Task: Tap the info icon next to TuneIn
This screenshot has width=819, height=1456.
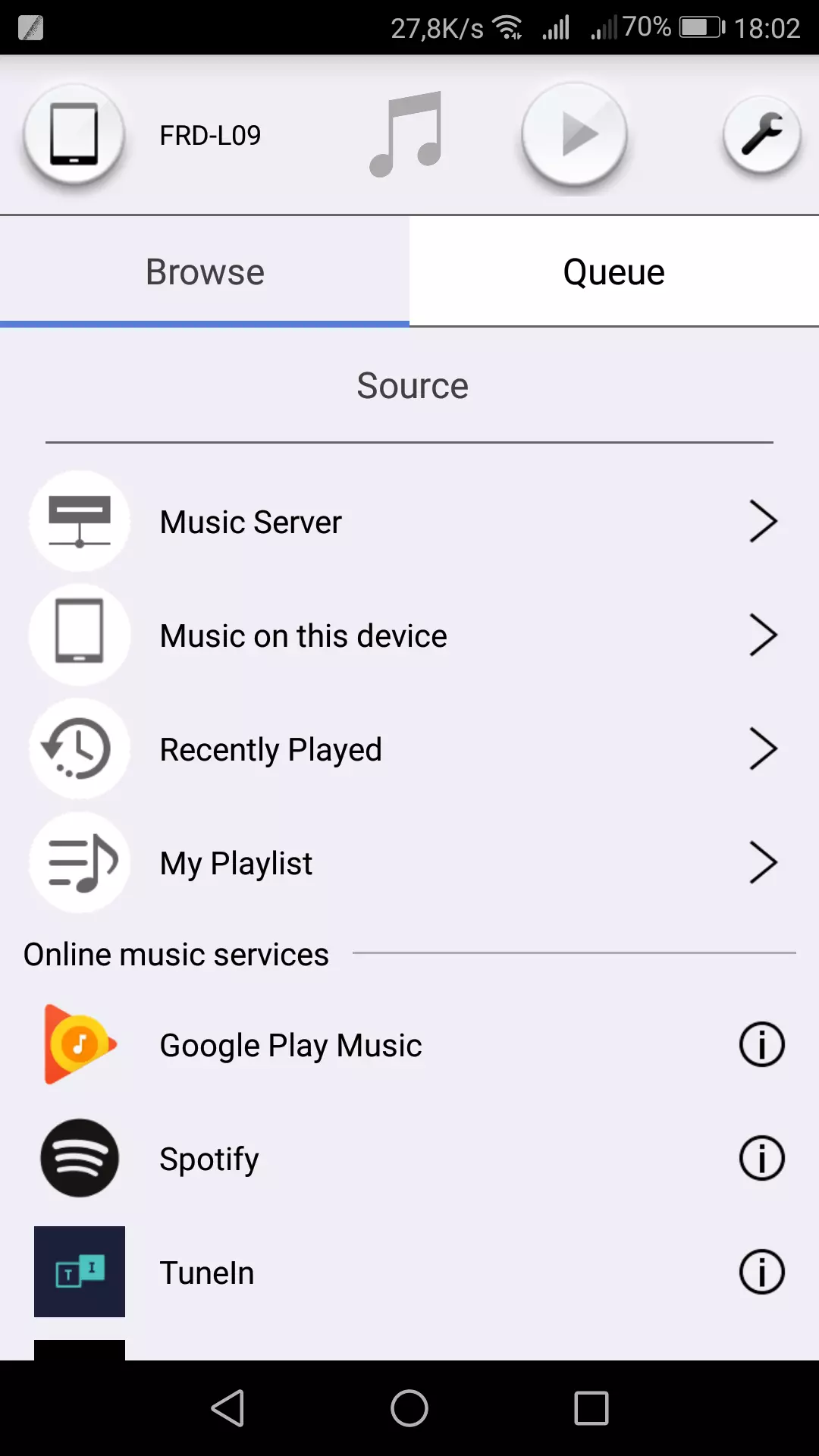Action: tap(761, 1272)
